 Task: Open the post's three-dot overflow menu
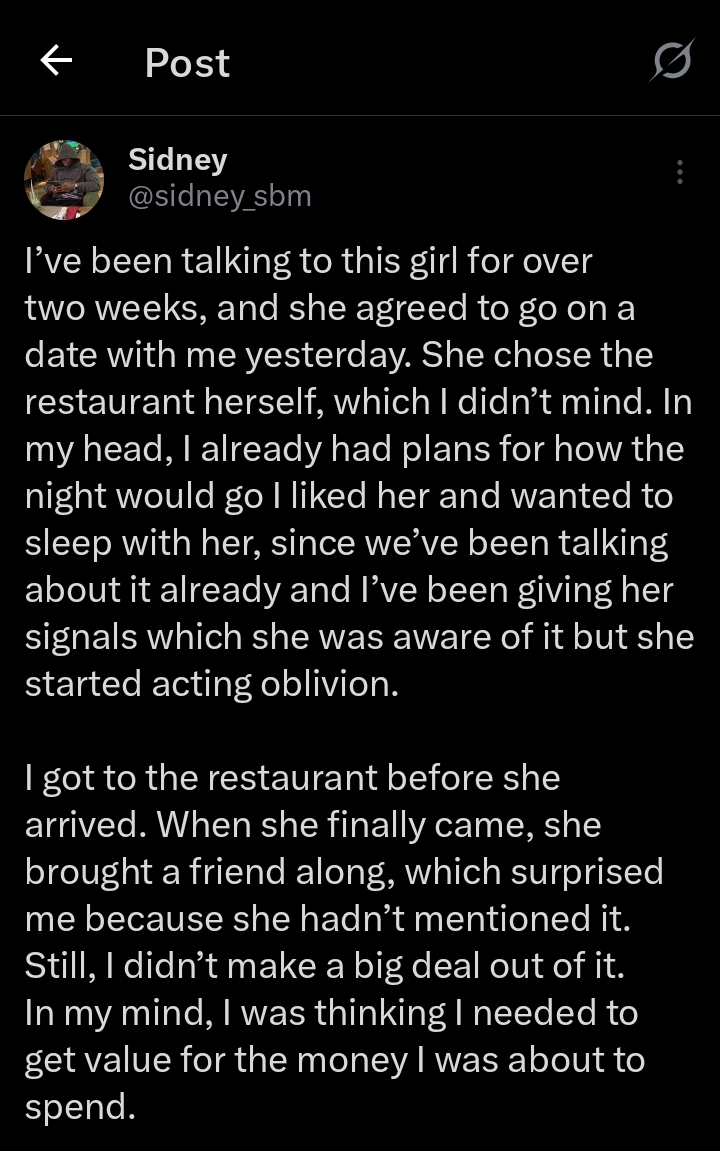pyautogui.click(x=680, y=172)
